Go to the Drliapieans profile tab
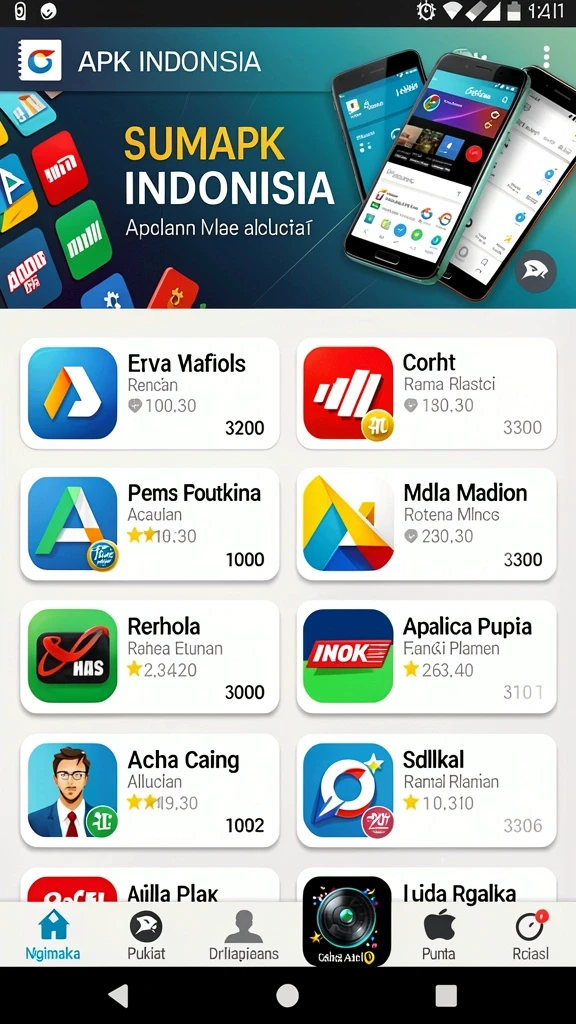Viewport: 576px width, 1024px height. click(x=244, y=935)
